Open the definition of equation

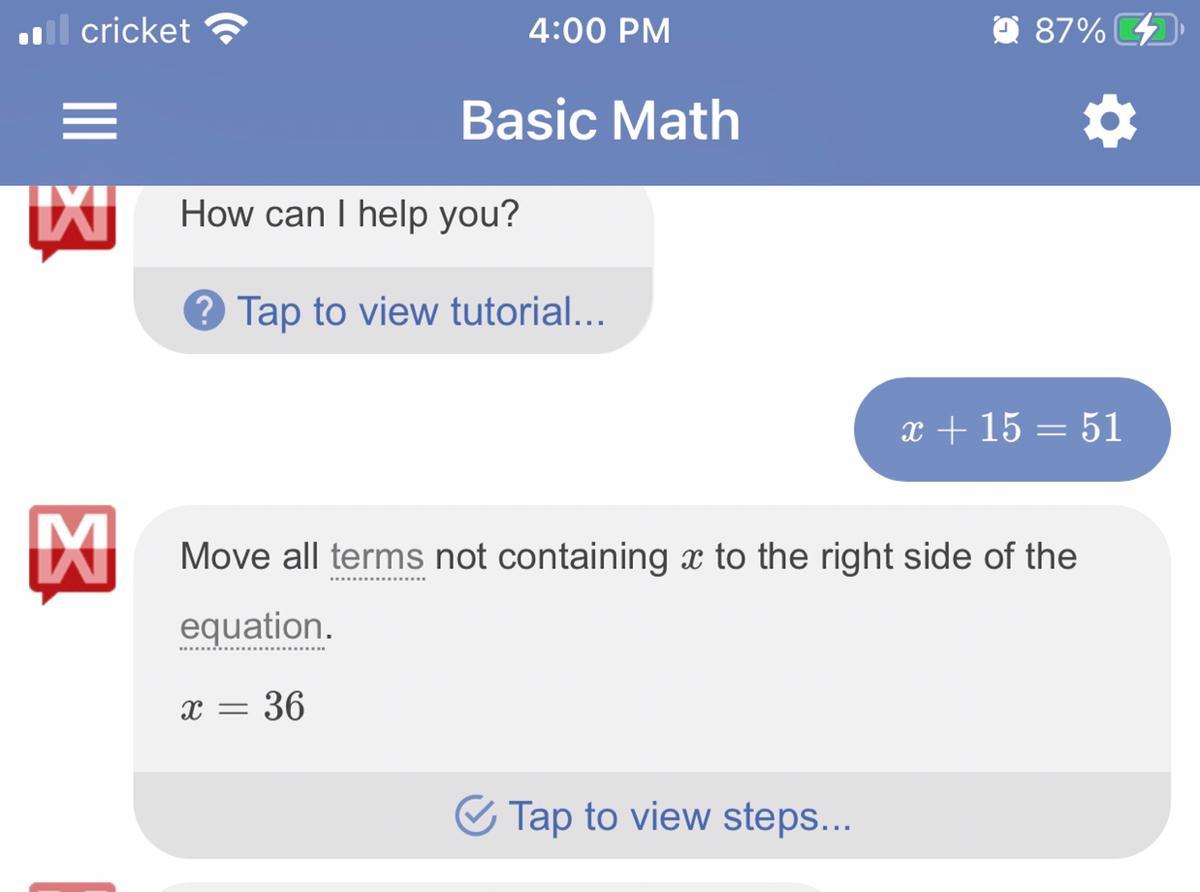coord(251,628)
